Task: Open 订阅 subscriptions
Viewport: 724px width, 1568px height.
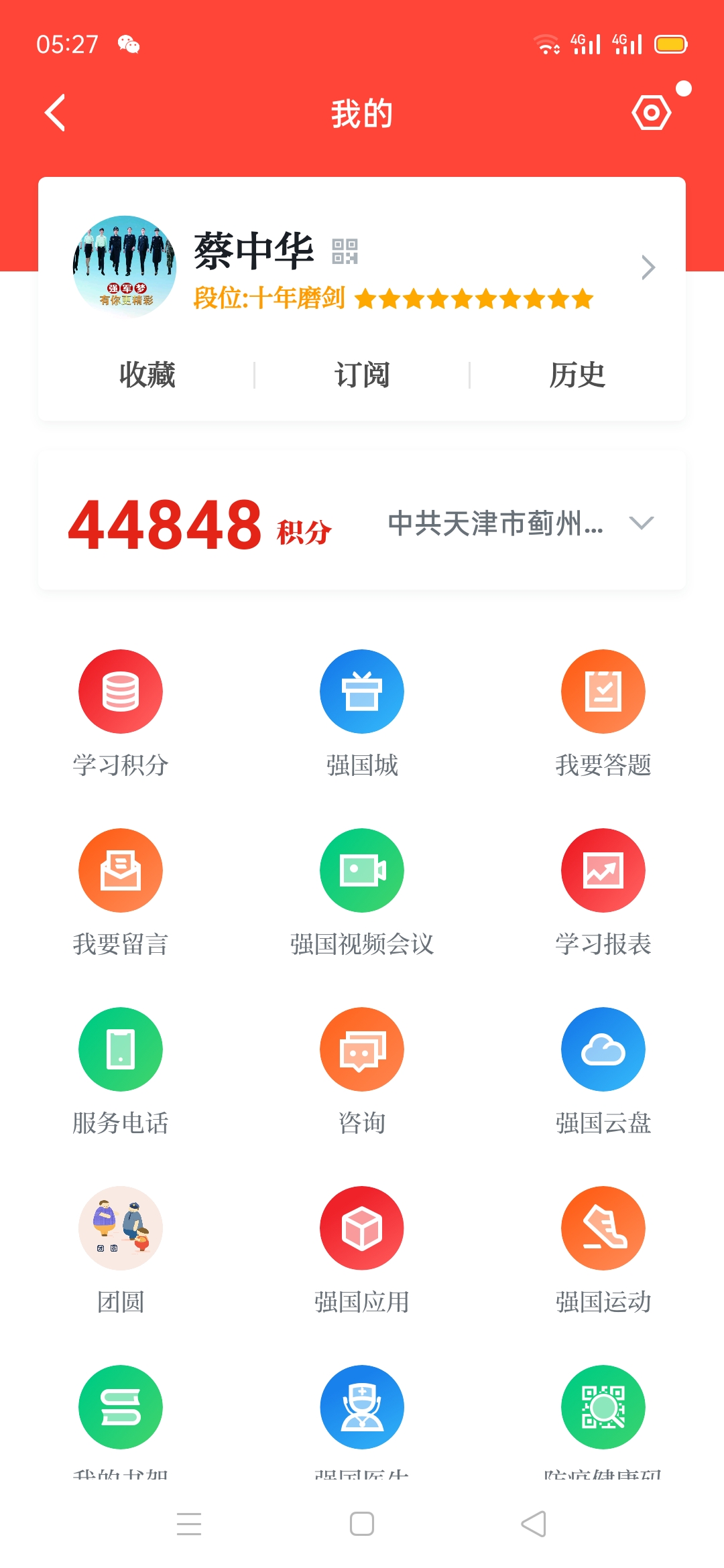Action: click(362, 375)
